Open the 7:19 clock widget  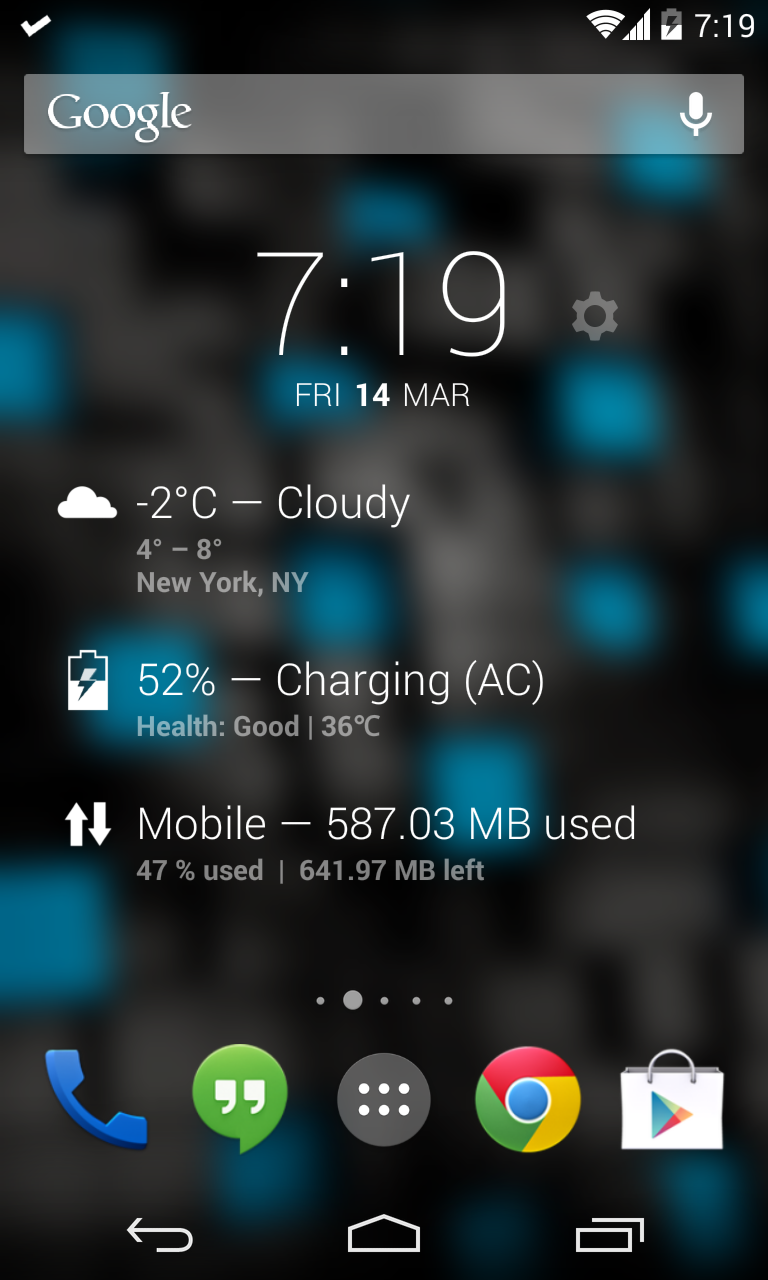point(382,305)
